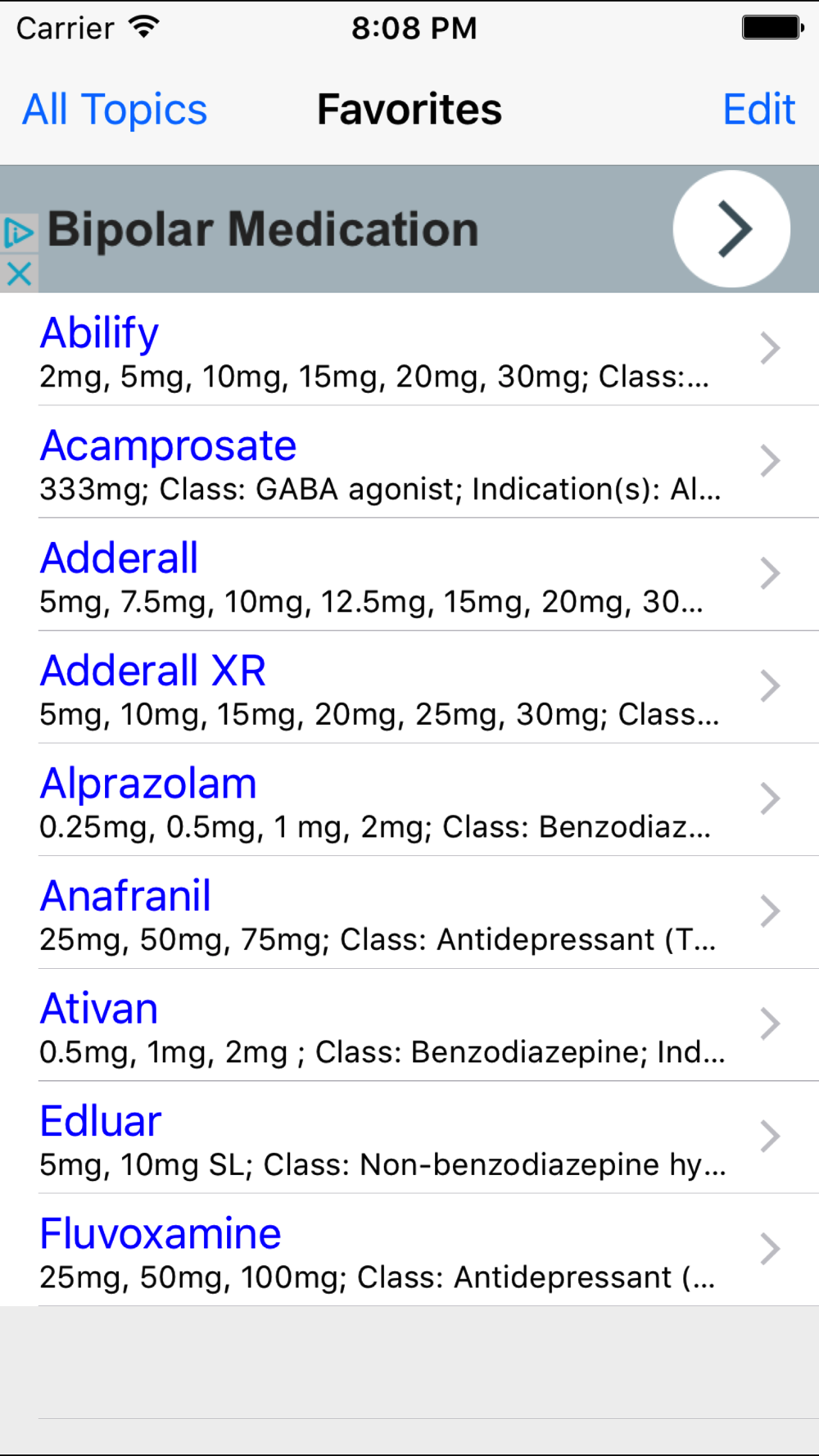Open Fluvoxamine details

409,1250
